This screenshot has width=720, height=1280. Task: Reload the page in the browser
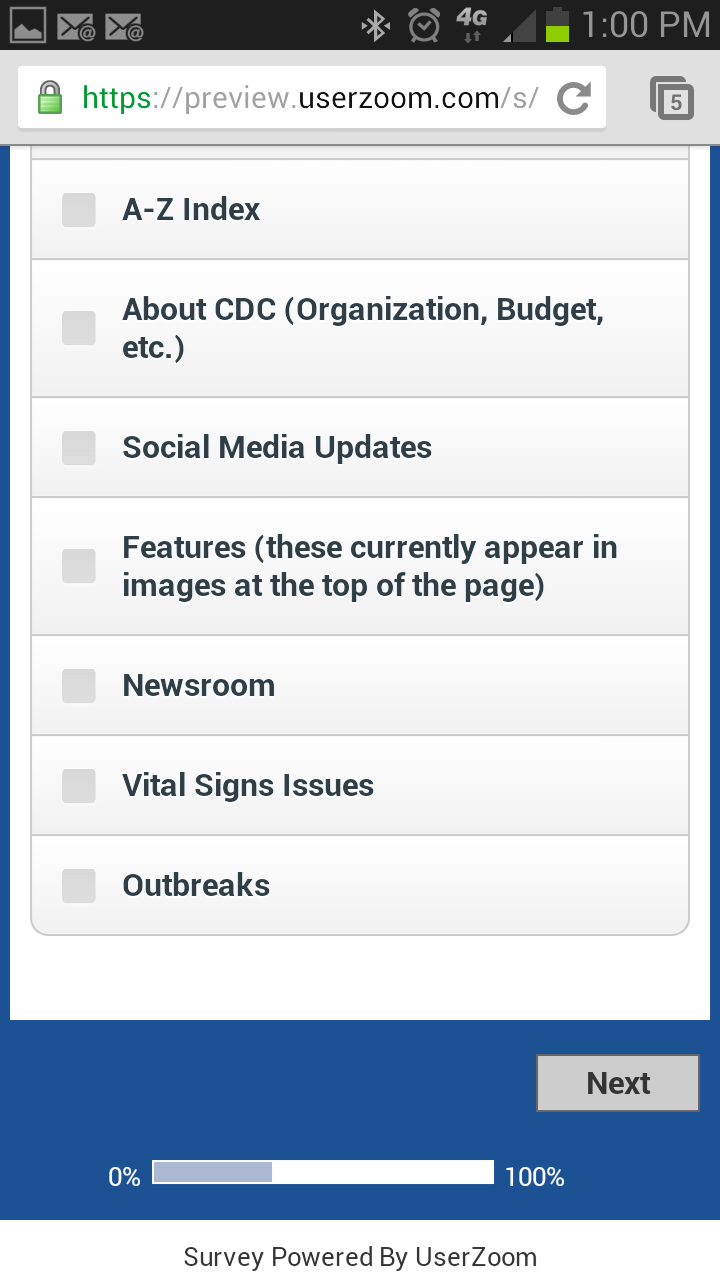(574, 98)
